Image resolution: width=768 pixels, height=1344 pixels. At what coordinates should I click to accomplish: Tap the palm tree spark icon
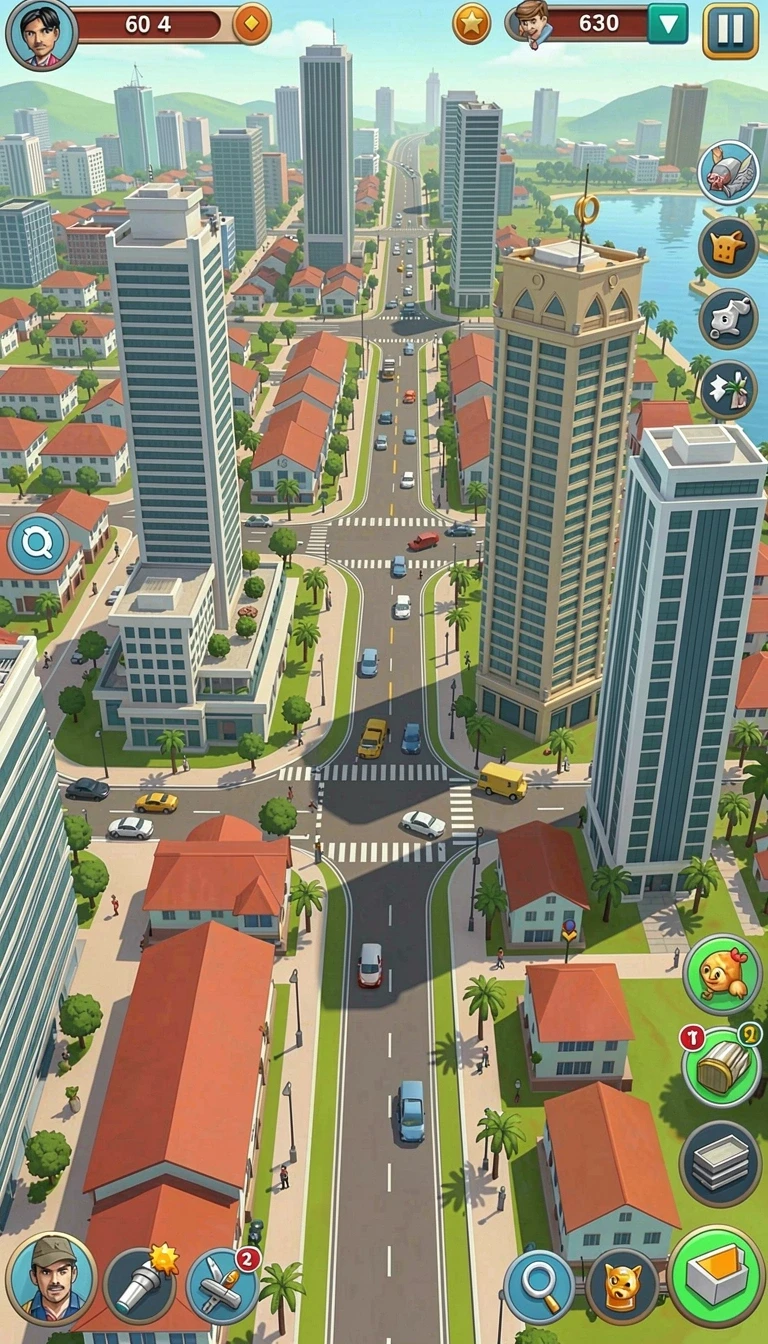pos(728,390)
